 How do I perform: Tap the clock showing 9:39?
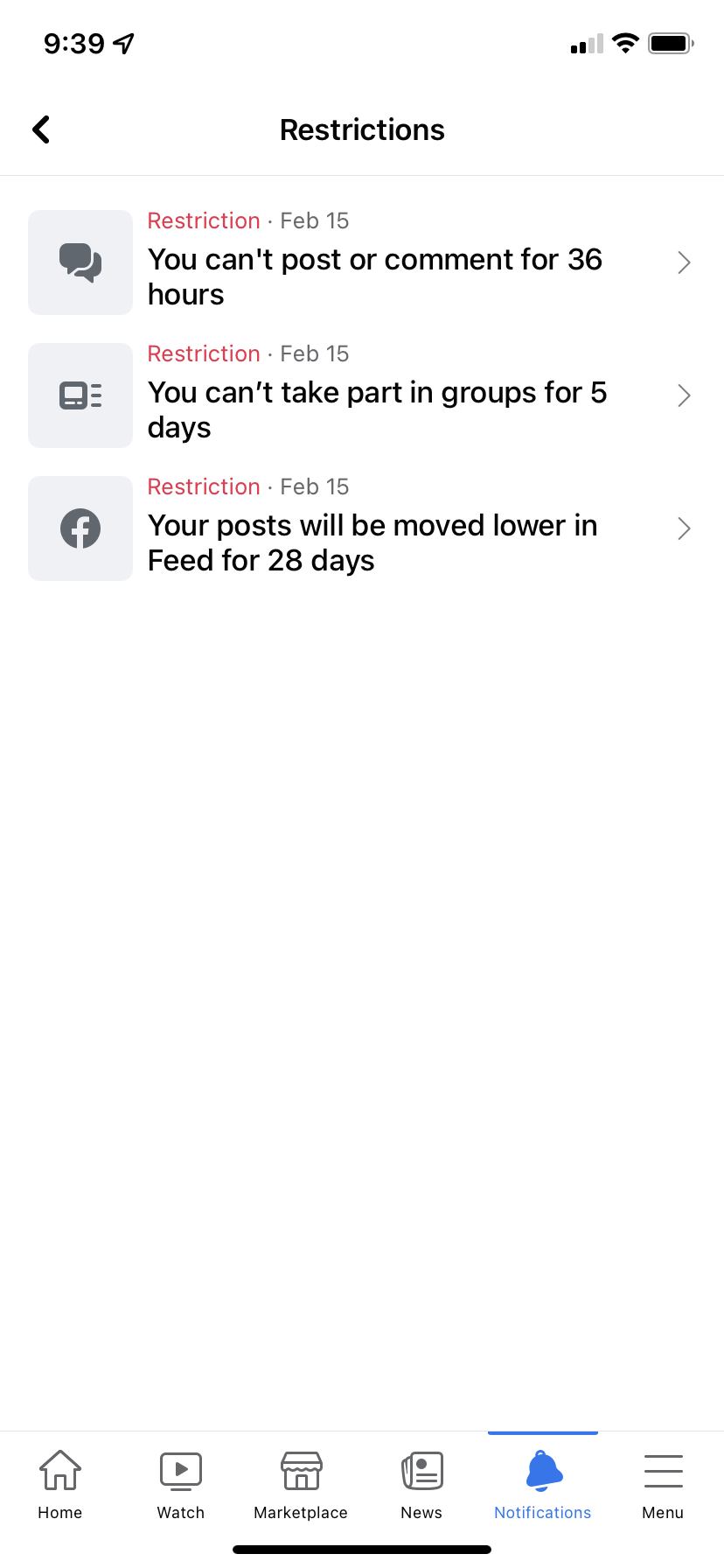73,43
